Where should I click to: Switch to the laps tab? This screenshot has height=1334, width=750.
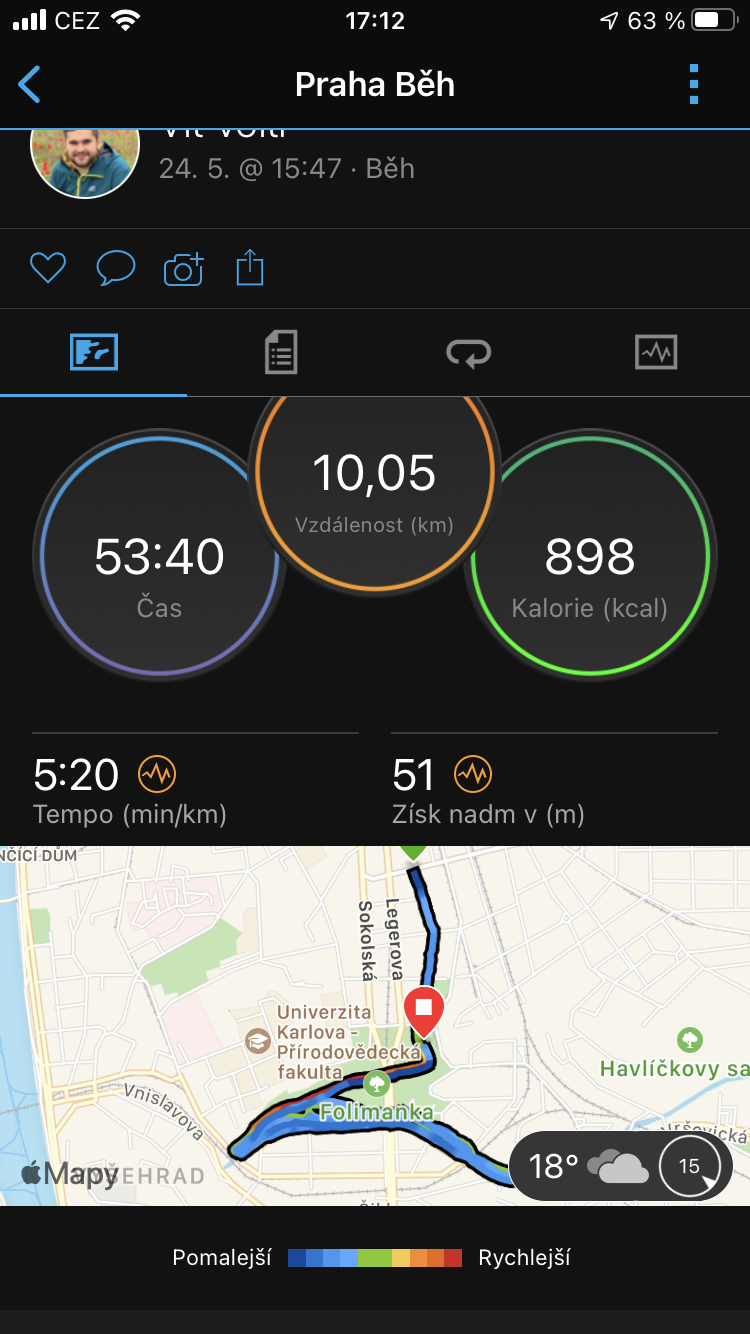pos(468,353)
